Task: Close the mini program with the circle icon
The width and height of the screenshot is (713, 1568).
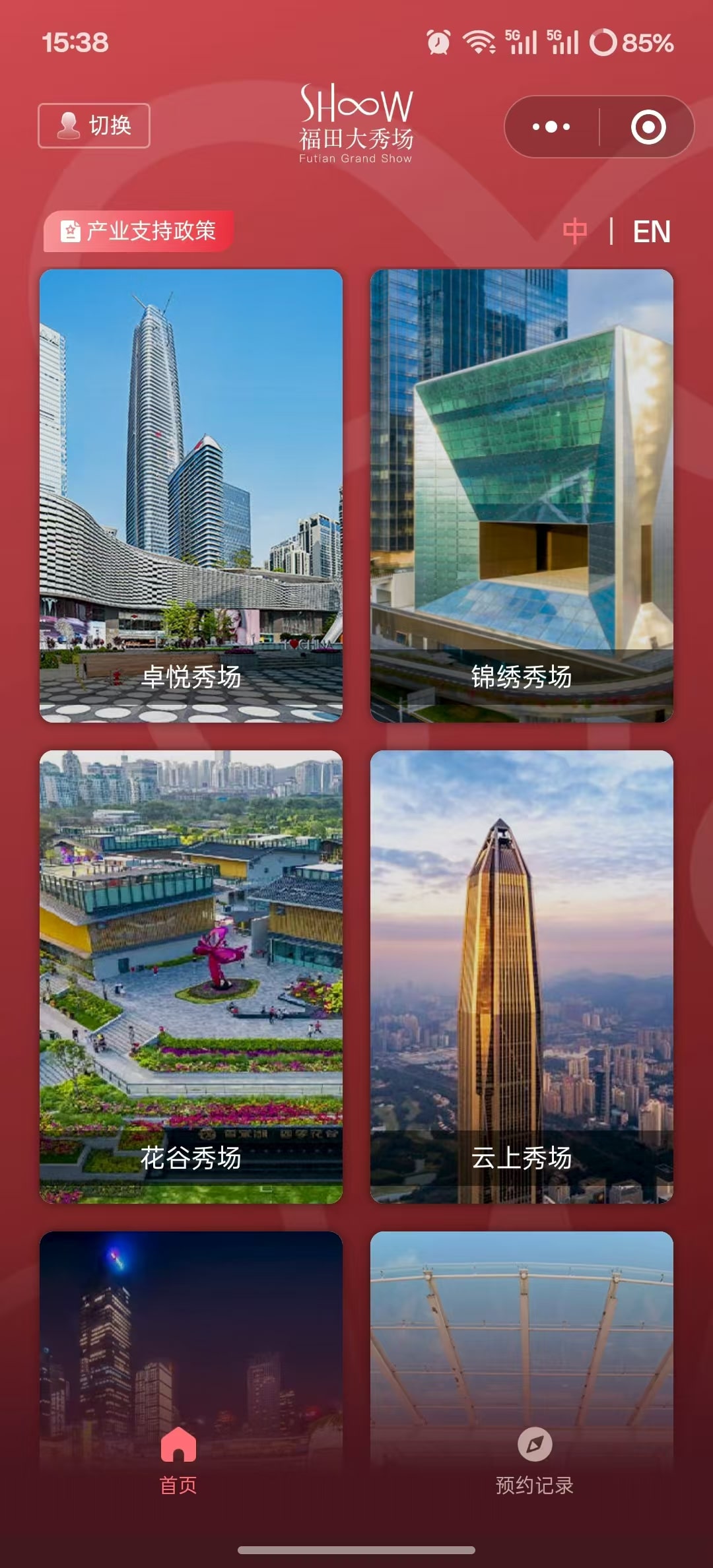Action: click(648, 127)
